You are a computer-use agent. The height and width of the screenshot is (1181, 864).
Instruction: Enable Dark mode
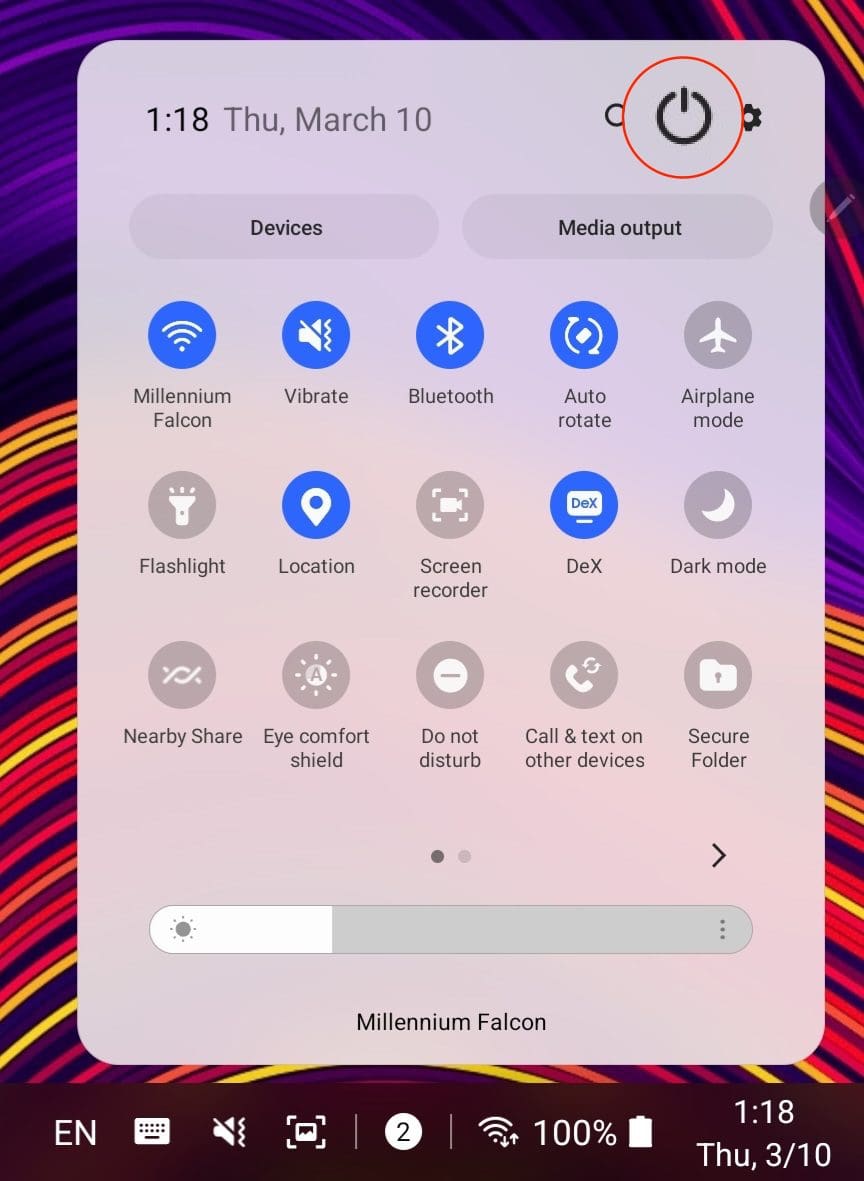point(718,506)
